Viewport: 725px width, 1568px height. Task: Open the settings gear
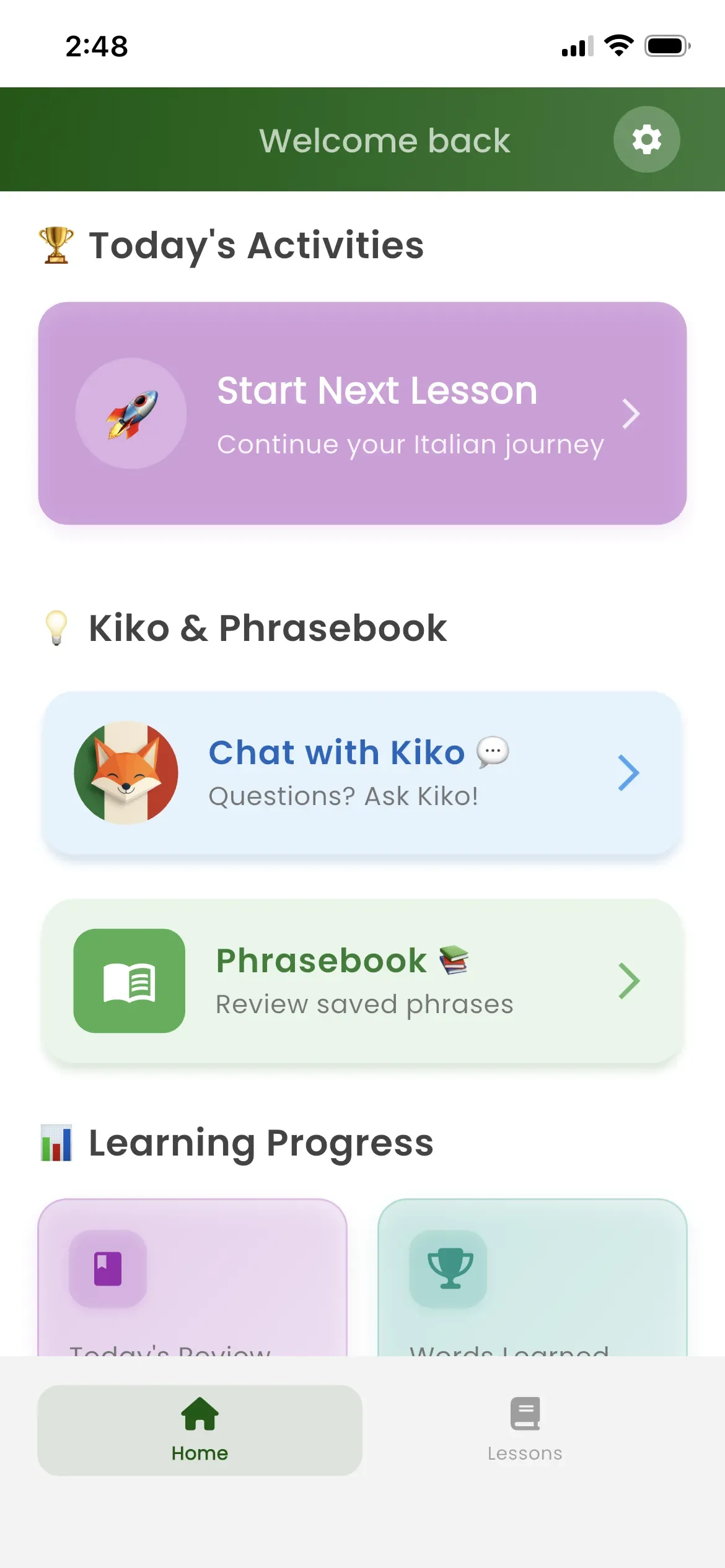(646, 139)
